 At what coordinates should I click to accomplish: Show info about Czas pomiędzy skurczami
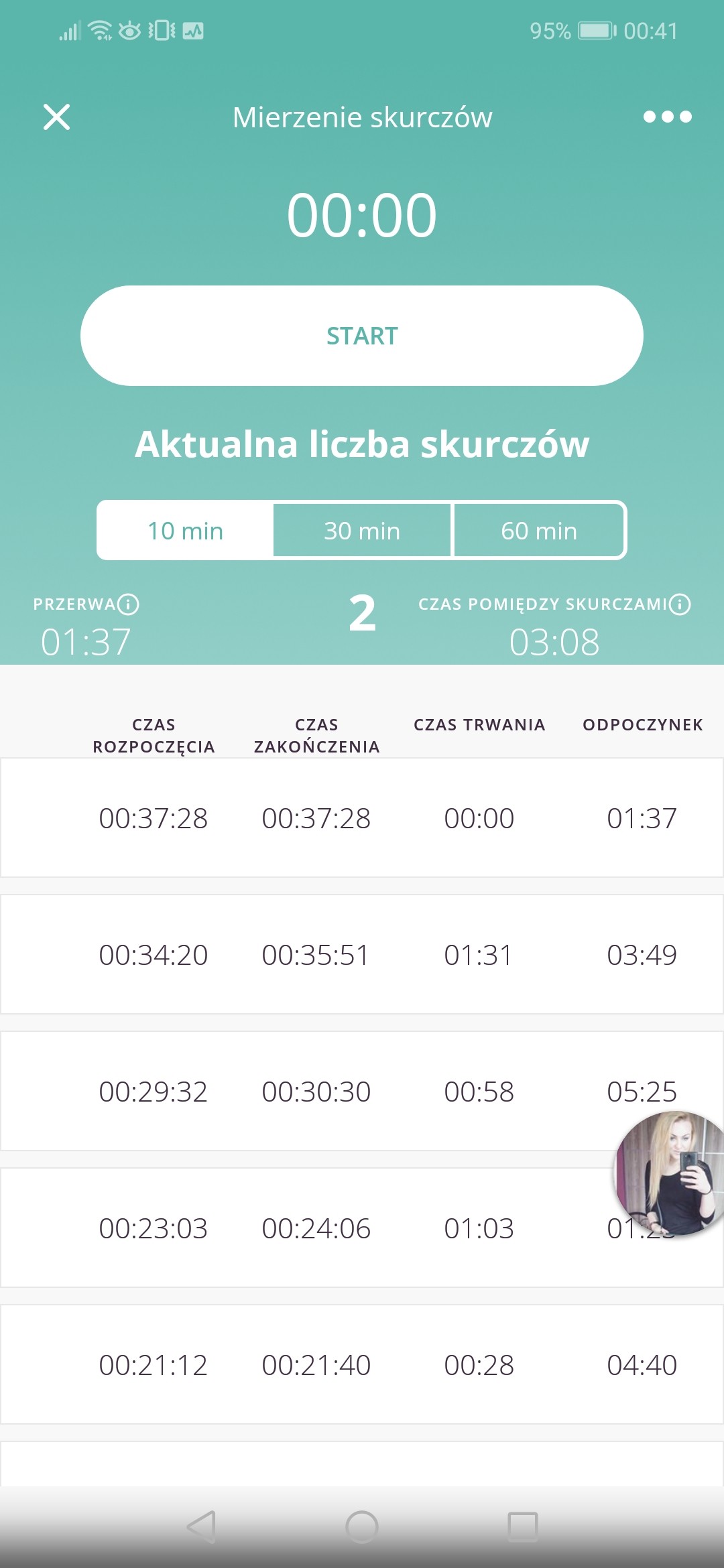pos(680,604)
